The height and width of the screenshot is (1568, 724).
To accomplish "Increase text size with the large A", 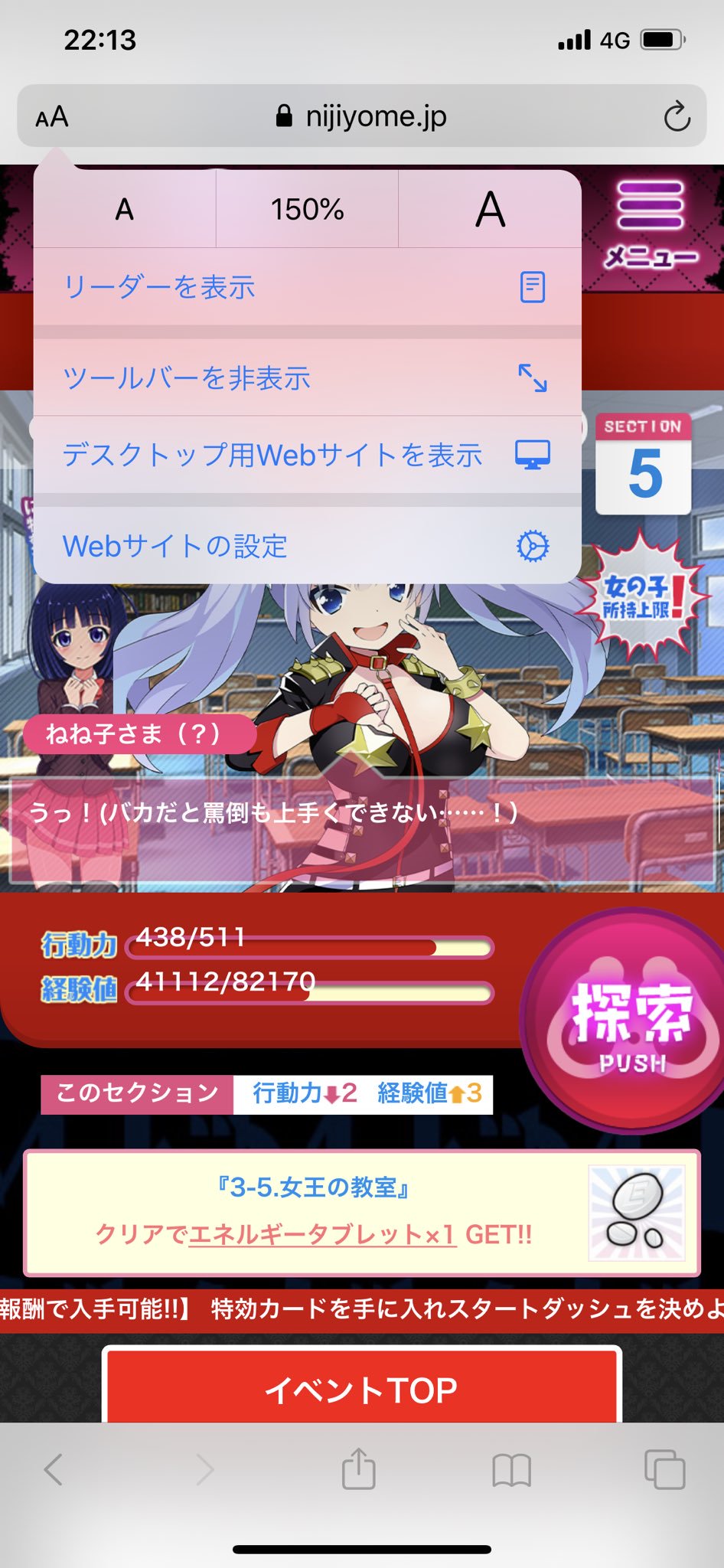I will tap(490, 209).
